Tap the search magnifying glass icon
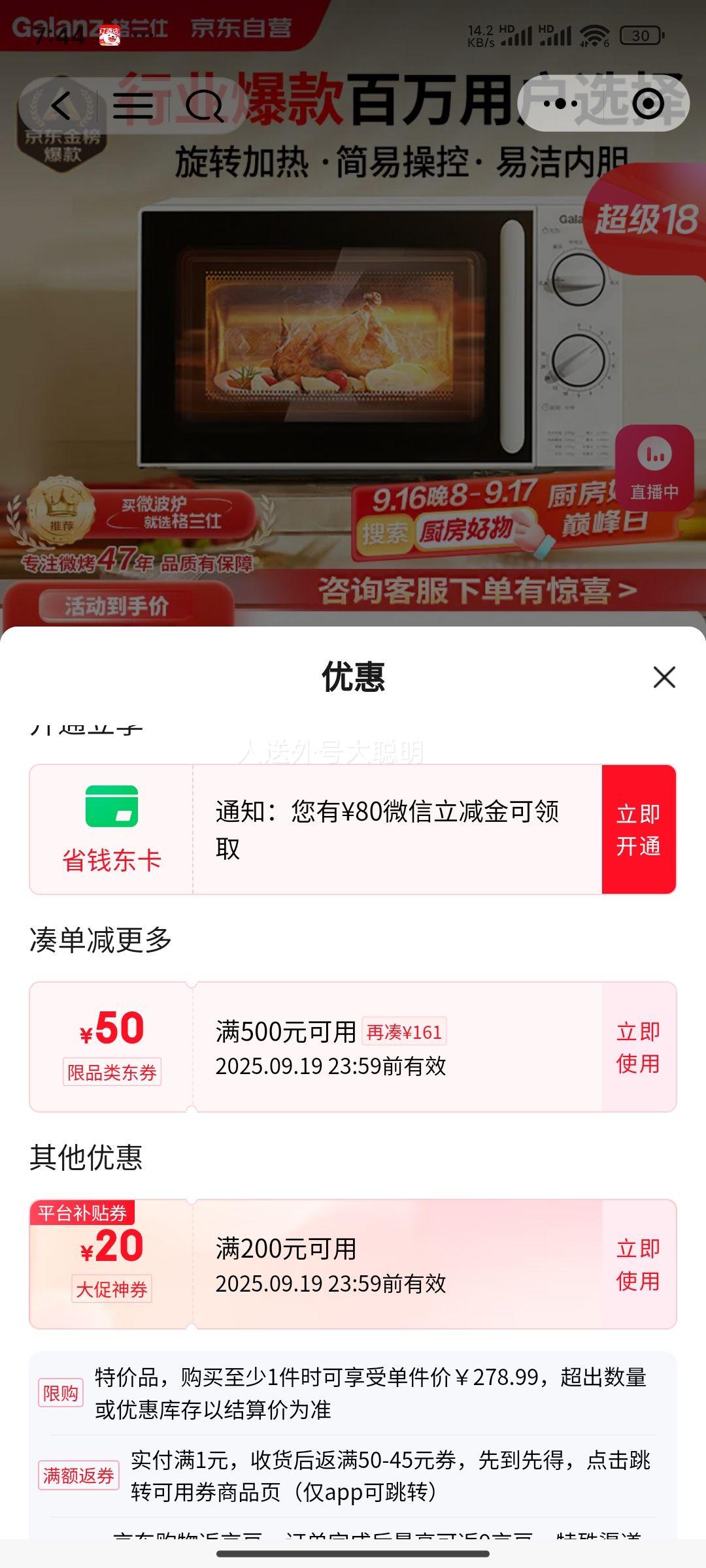706x1568 pixels. tap(205, 106)
